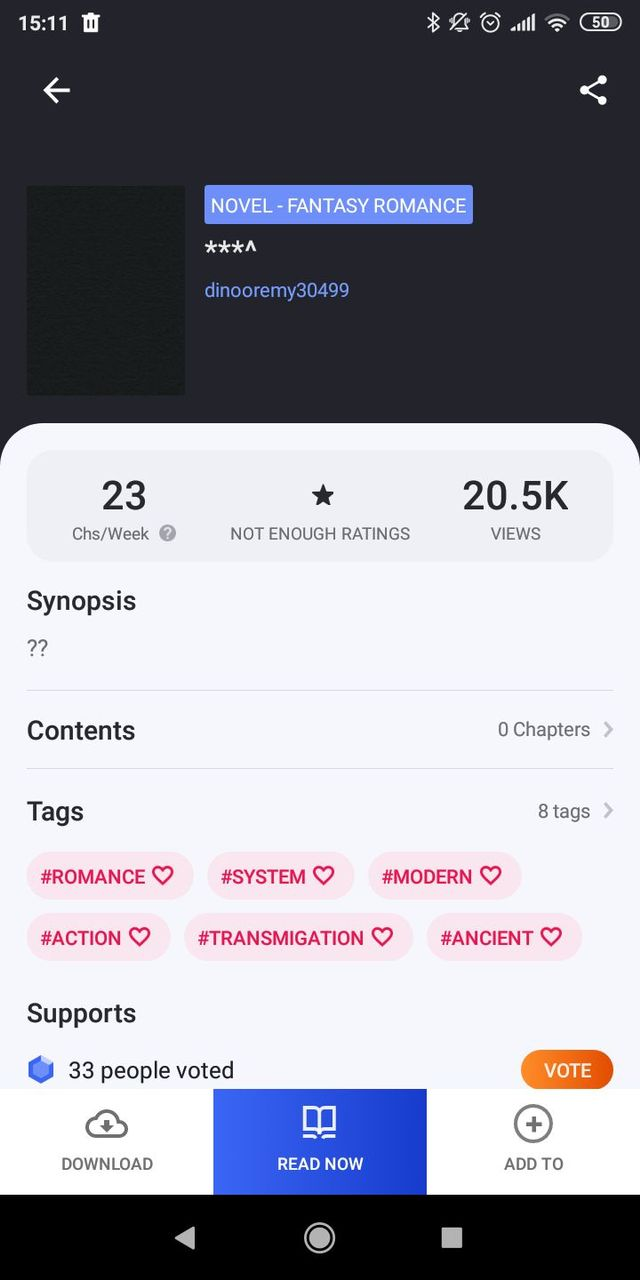640x1280 pixels.
Task: Go to the system home screen
Action: click(x=320, y=1238)
